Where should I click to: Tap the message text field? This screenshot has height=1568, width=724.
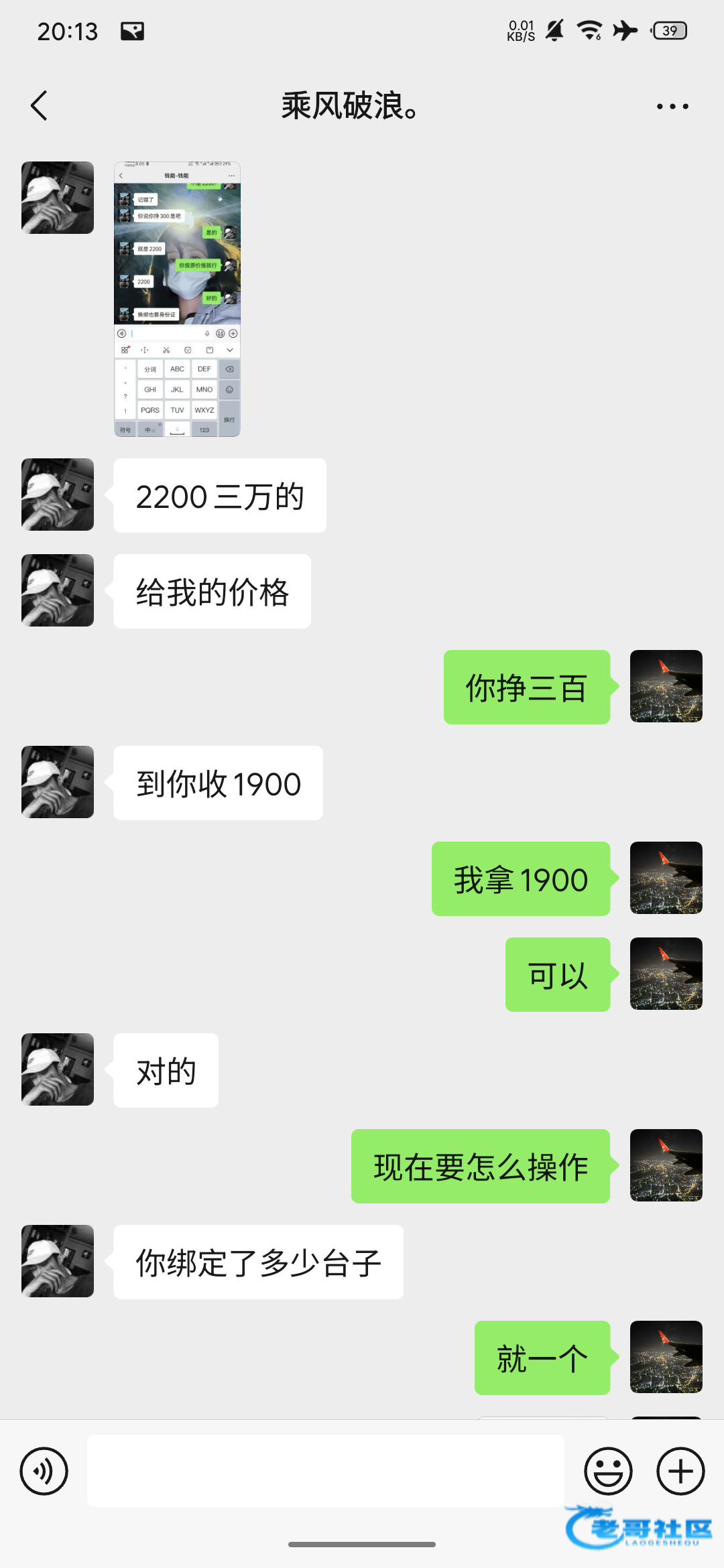click(x=325, y=1471)
